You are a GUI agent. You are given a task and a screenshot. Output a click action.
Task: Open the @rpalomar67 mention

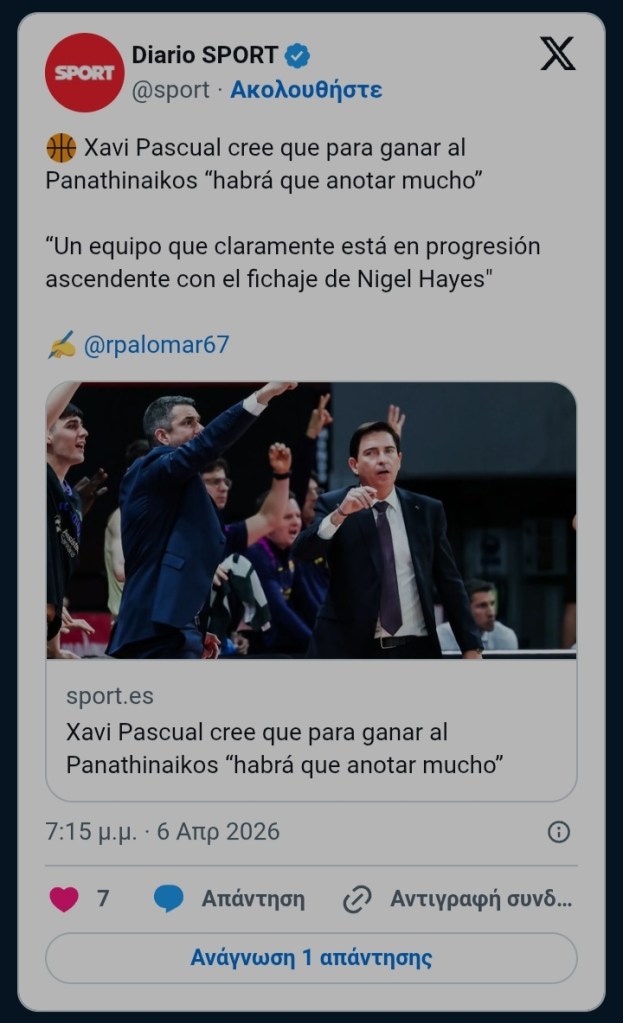click(157, 345)
